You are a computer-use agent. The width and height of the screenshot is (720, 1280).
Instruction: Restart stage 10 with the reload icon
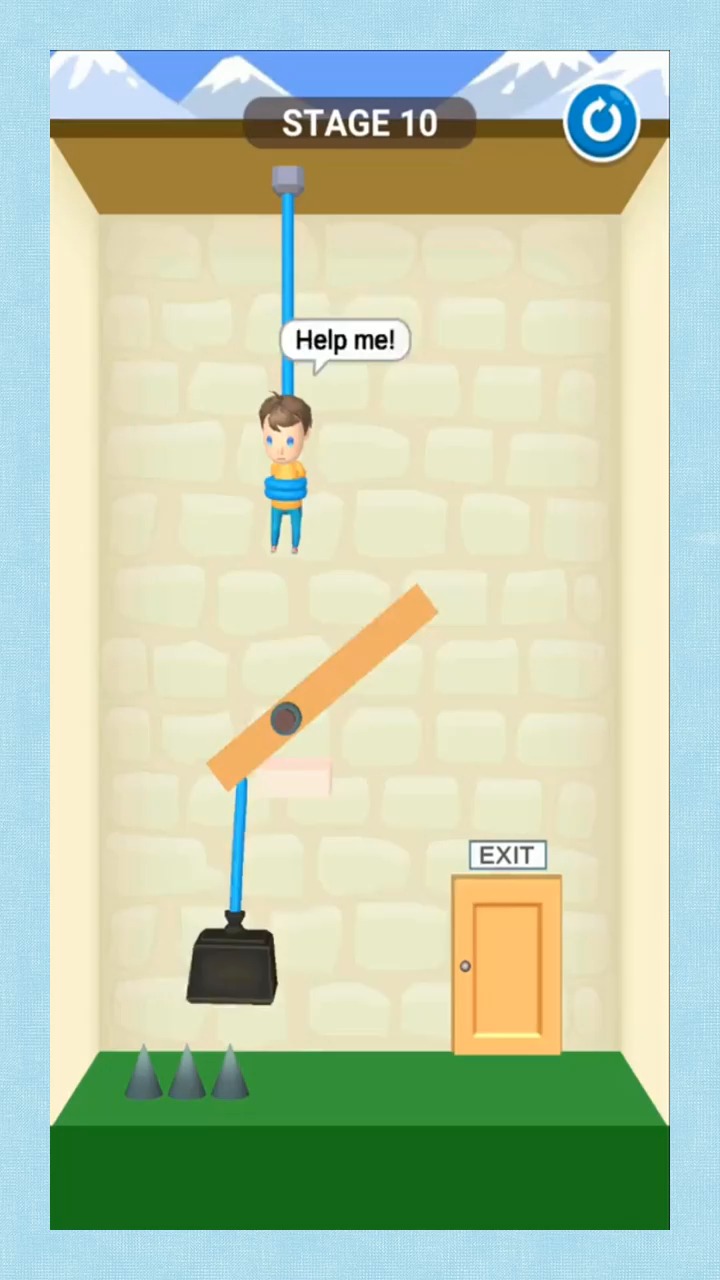[x=601, y=122]
